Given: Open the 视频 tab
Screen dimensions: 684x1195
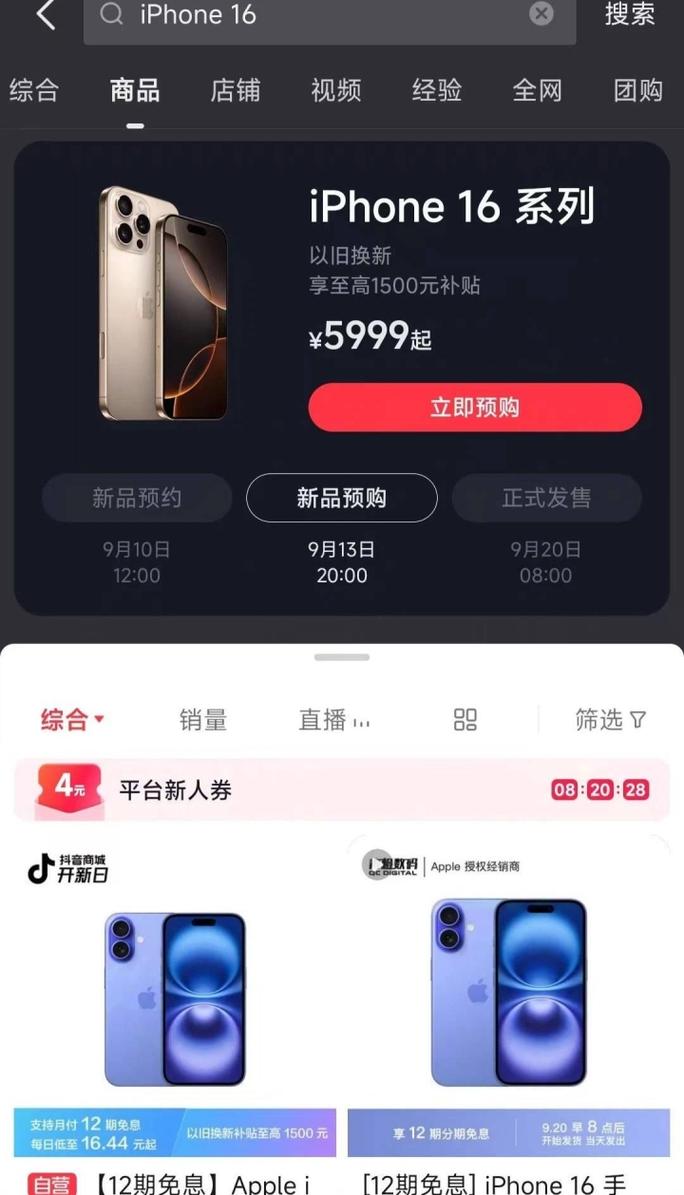Looking at the screenshot, I should point(336,91).
